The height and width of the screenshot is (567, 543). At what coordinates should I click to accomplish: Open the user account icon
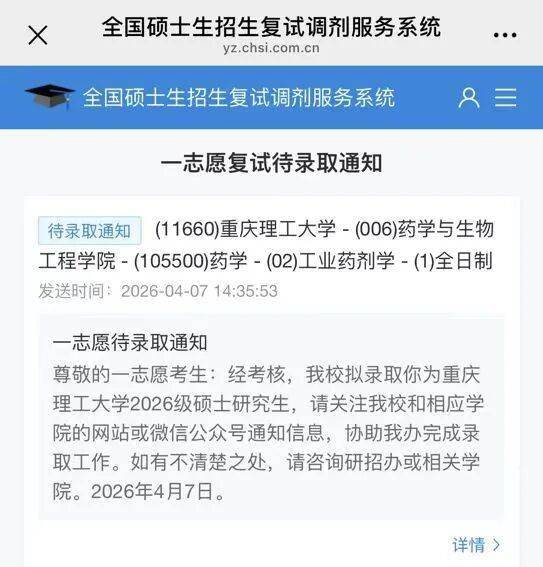coord(469,98)
